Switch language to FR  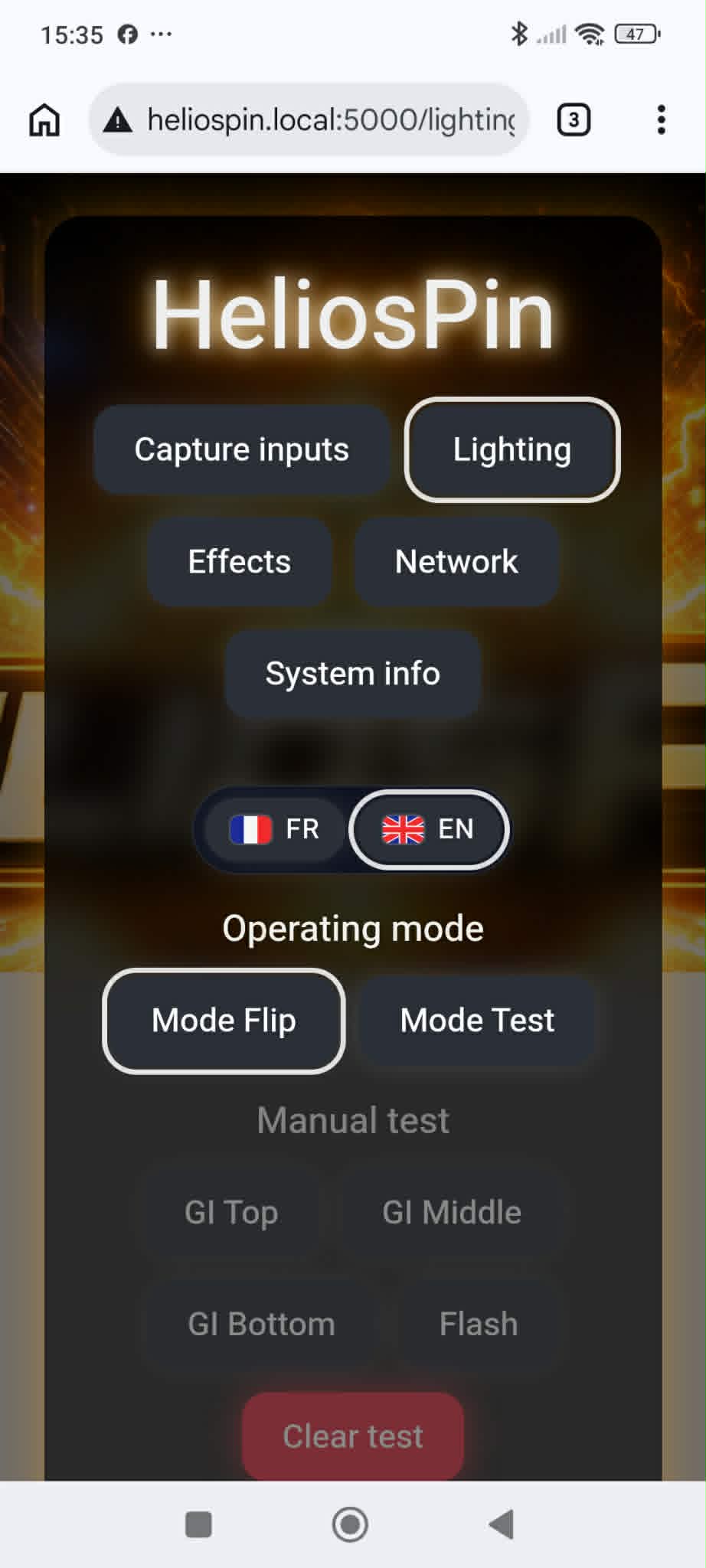coord(274,829)
